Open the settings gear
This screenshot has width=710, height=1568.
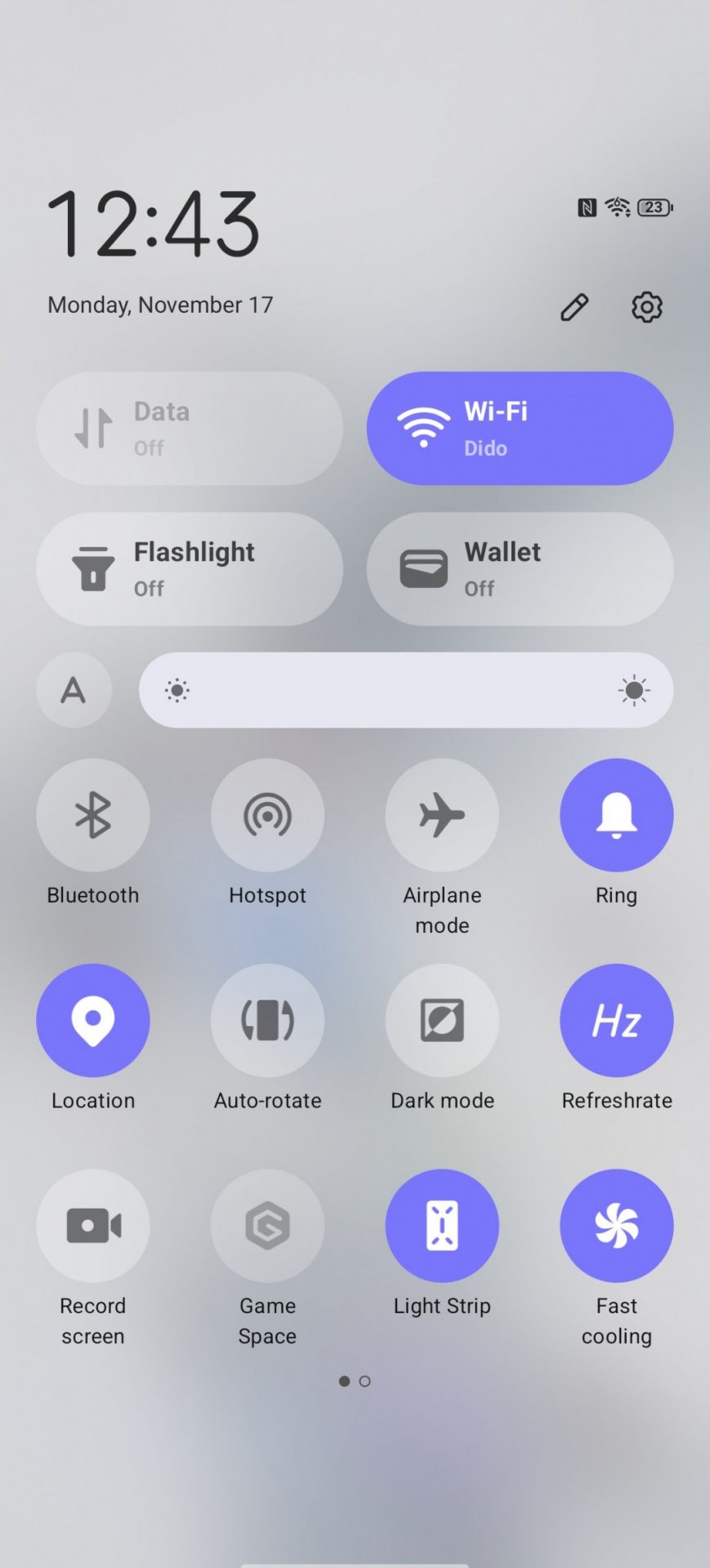tap(646, 307)
